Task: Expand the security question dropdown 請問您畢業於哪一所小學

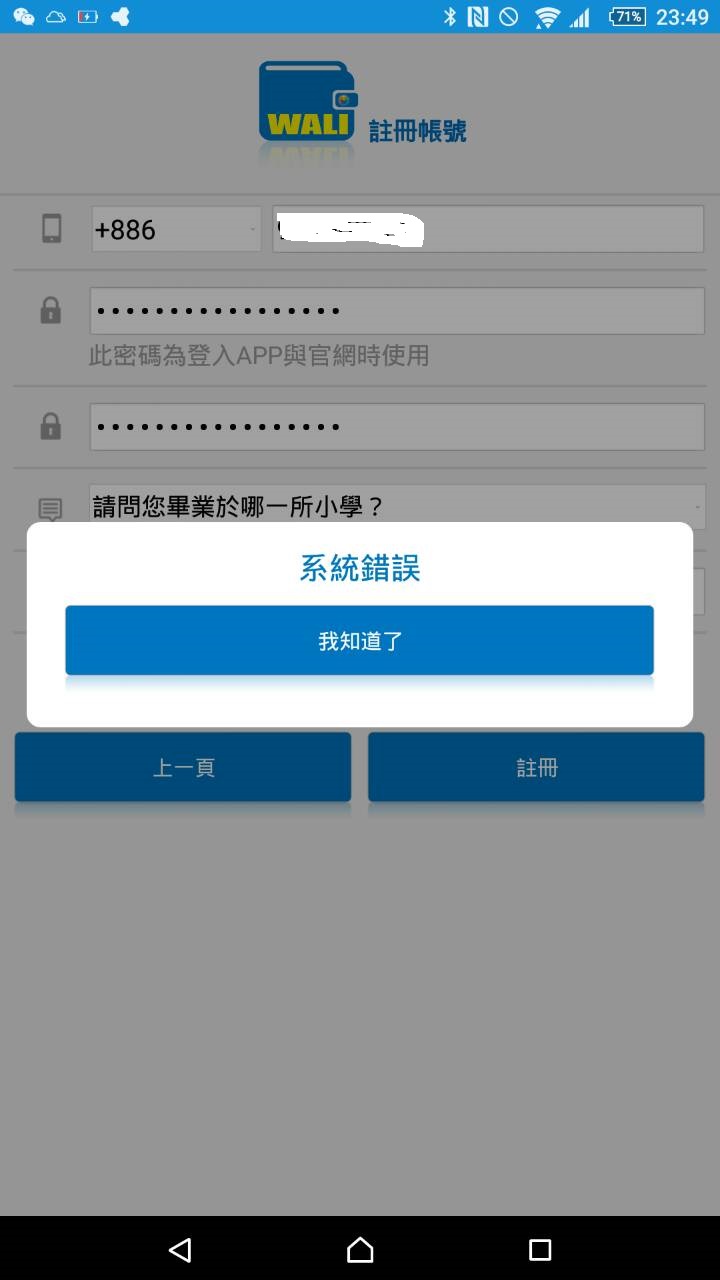Action: click(x=397, y=506)
